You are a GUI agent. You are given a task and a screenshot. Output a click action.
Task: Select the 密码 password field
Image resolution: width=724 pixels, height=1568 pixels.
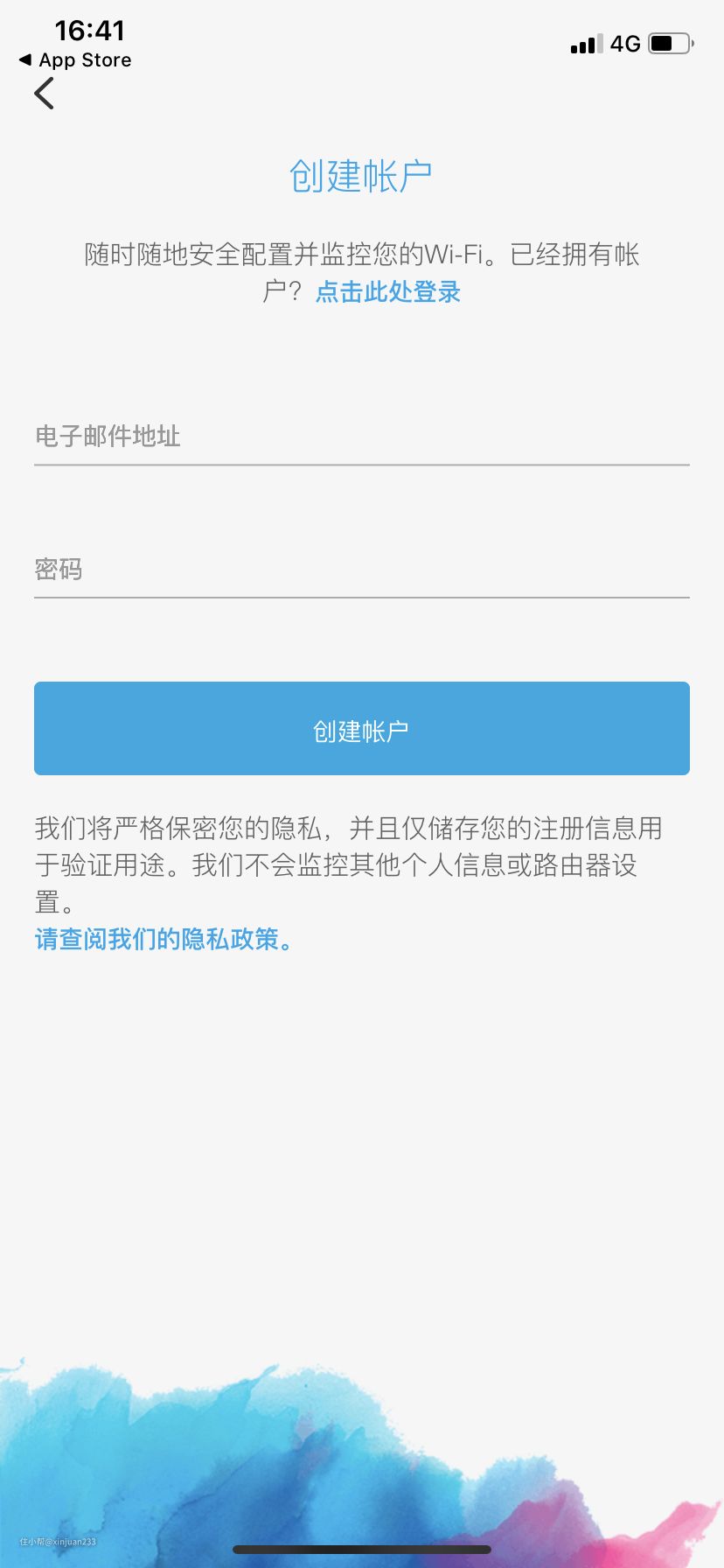(x=361, y=570)
